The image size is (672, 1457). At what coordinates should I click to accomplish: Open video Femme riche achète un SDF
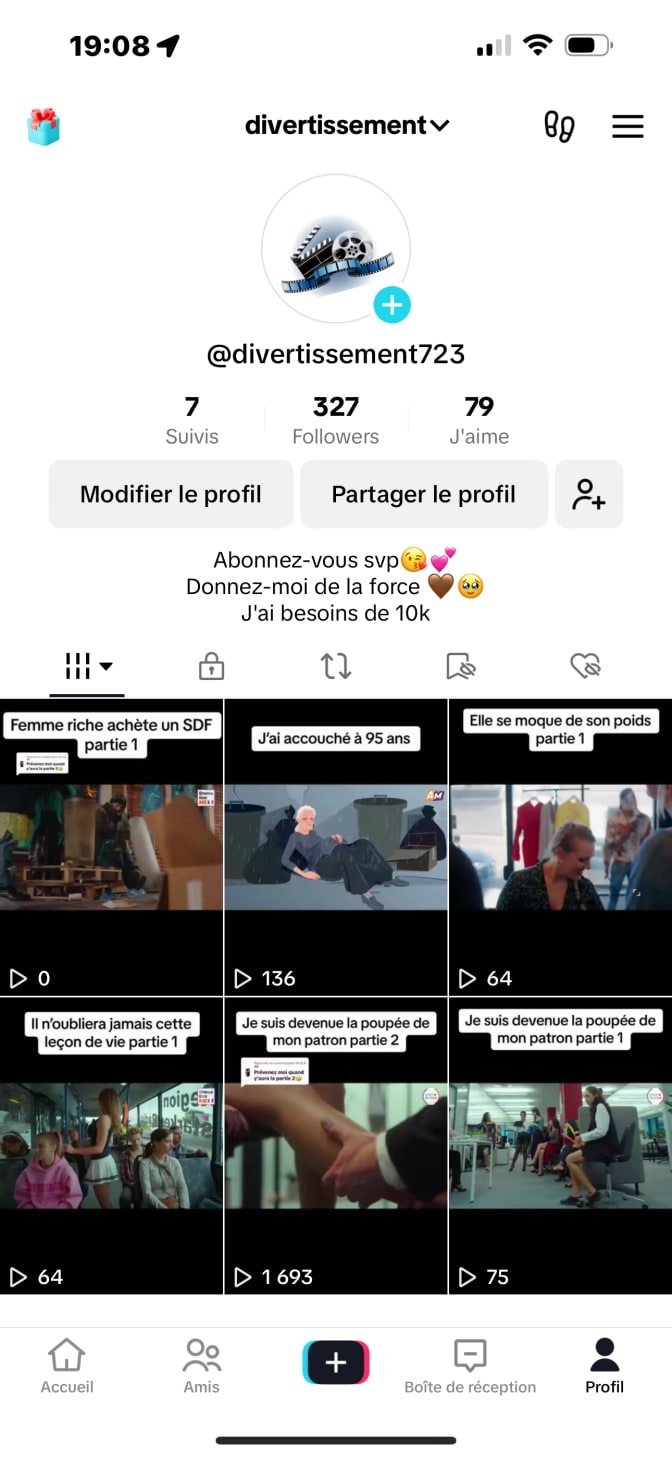click(111, 847)
